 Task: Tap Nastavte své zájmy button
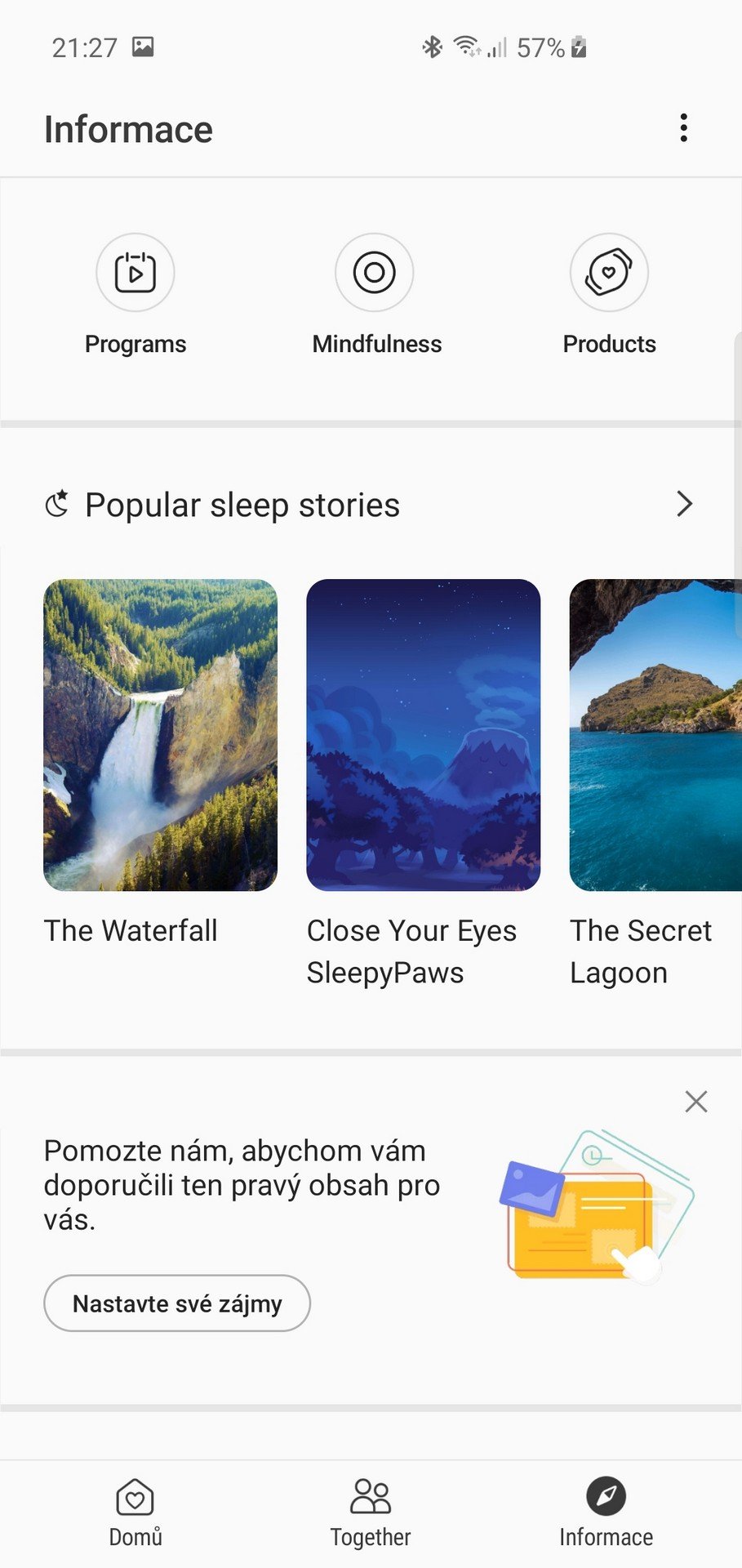177,1303
